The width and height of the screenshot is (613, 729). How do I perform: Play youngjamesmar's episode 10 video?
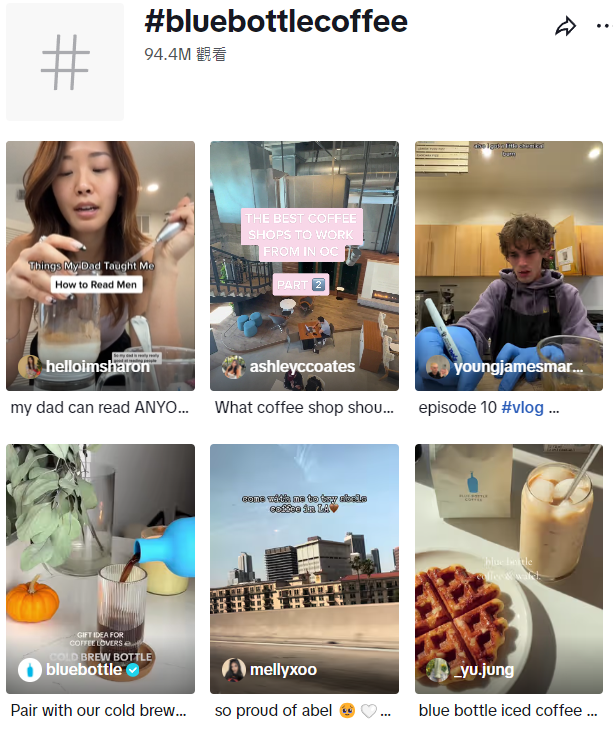tap(509, 265)
